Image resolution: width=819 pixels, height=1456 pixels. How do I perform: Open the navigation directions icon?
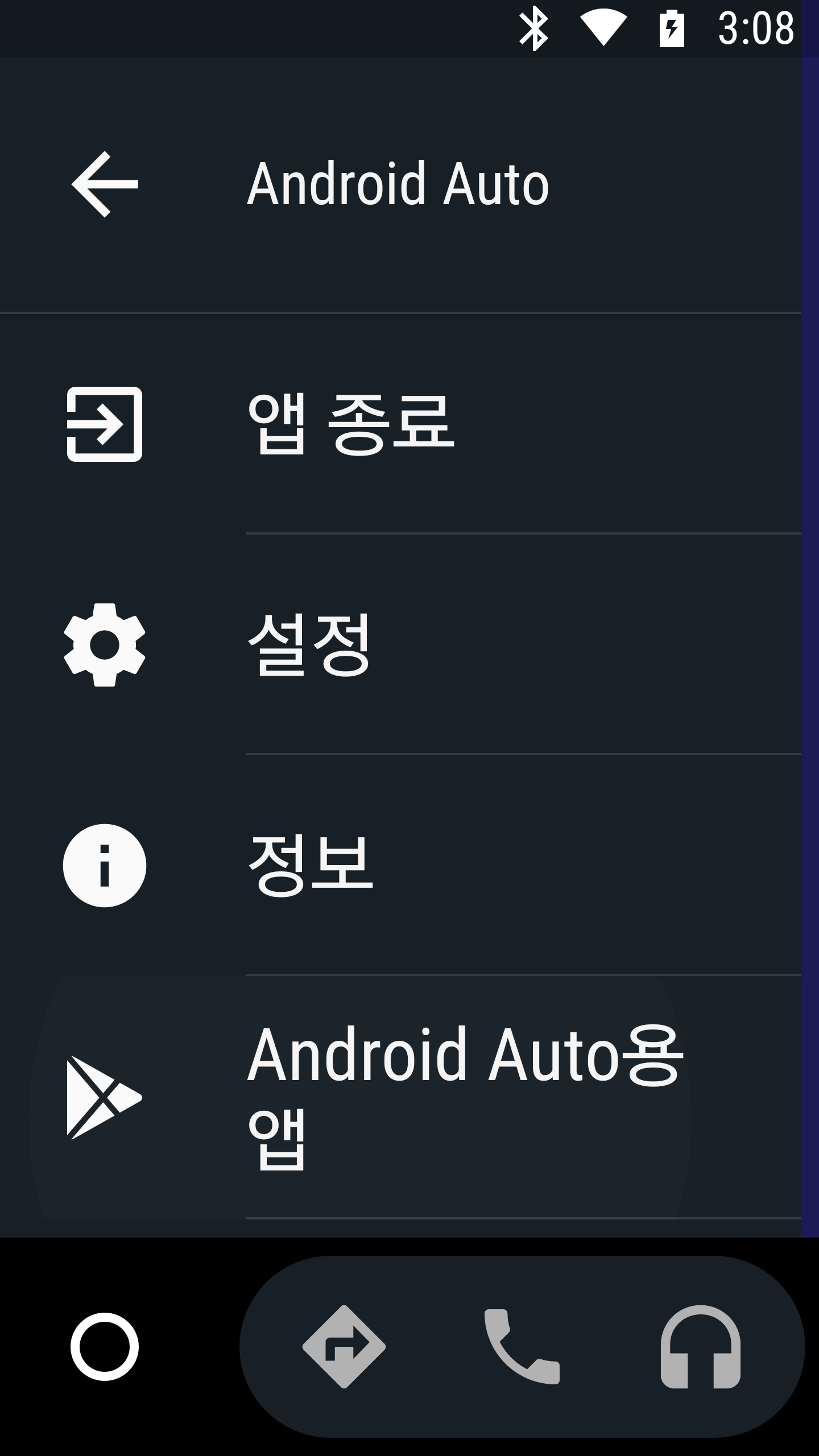click(x=344, y=1347)
